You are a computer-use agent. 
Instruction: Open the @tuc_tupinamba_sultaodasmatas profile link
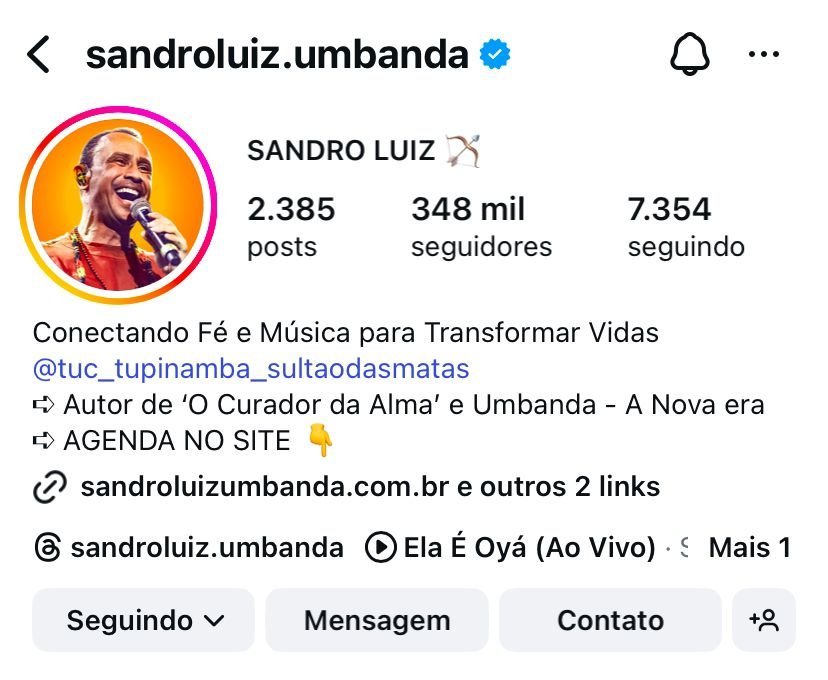tap(250, 369)
